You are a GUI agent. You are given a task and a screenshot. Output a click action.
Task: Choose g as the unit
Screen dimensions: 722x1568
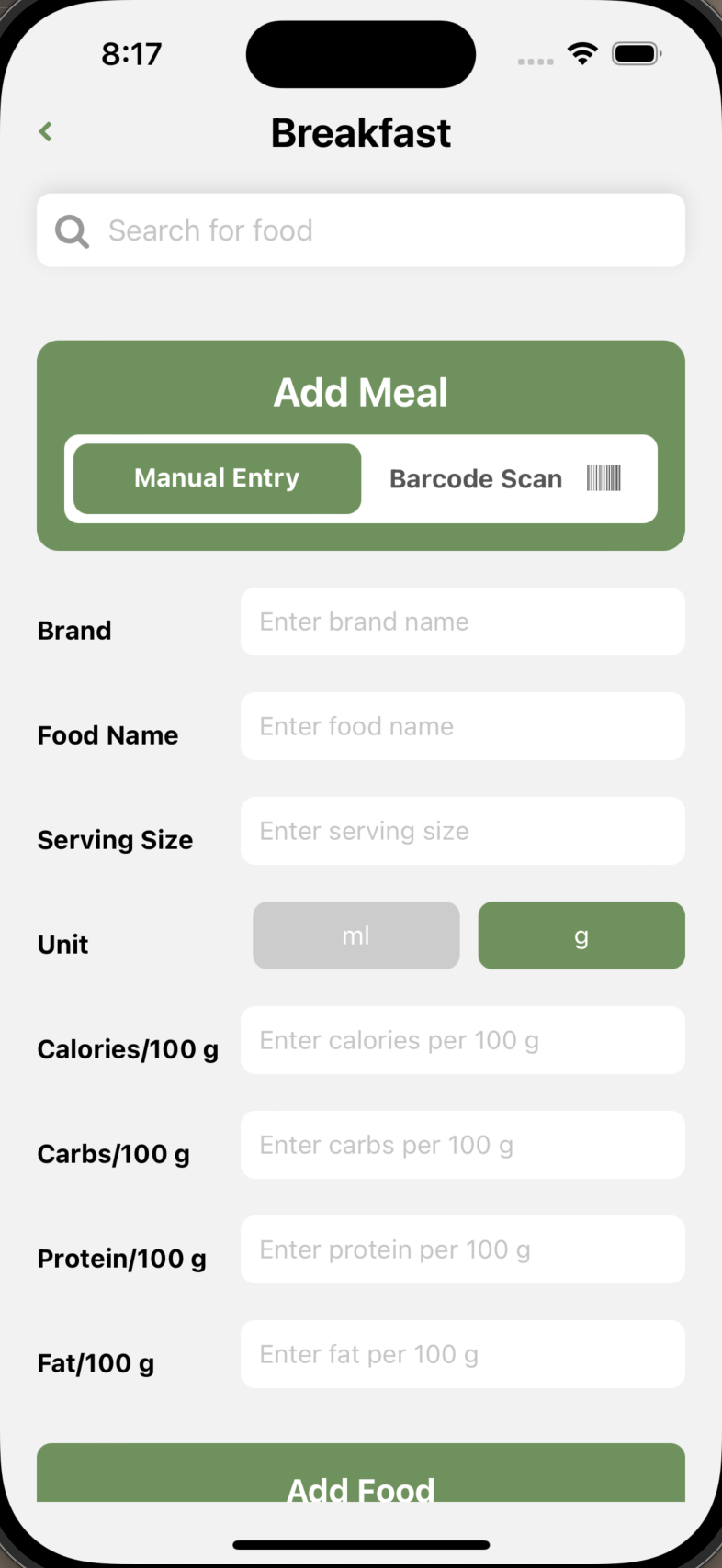[x=581, y=935]
